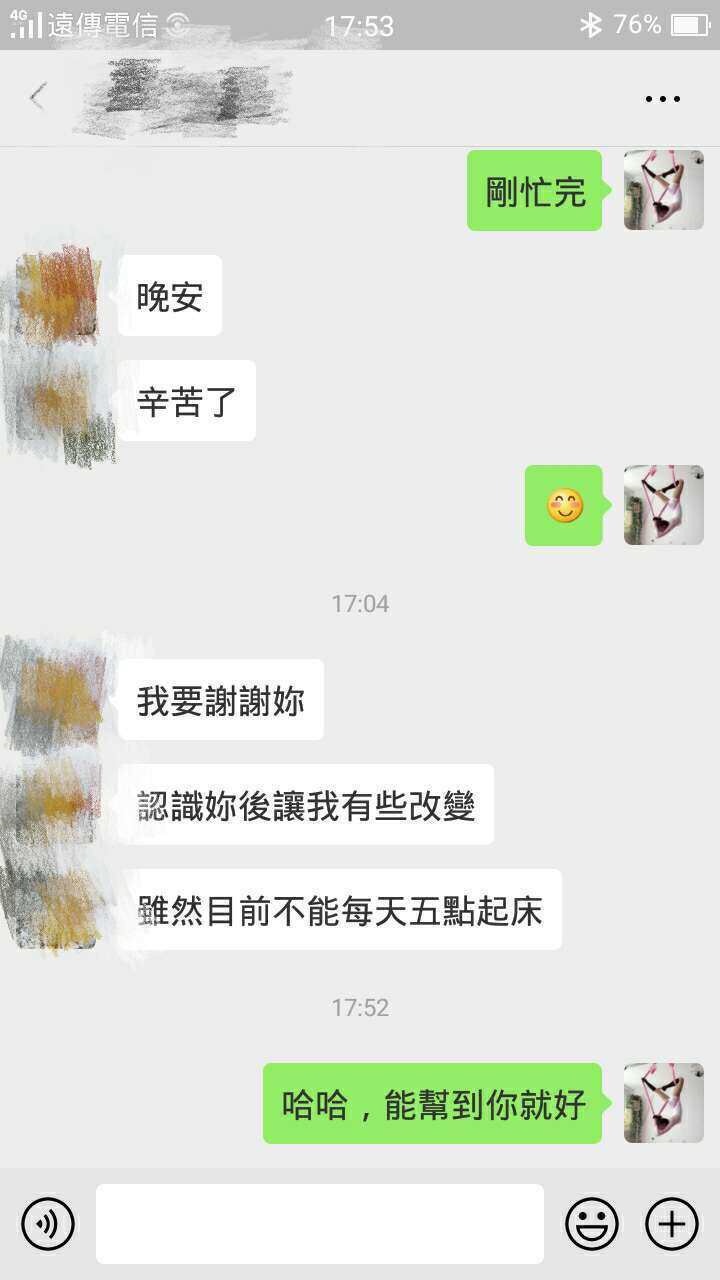The height and width of the screenshot is (1280, 720).
Task: Select the 我要謝謝妳 message
Action: coord(220,701)
